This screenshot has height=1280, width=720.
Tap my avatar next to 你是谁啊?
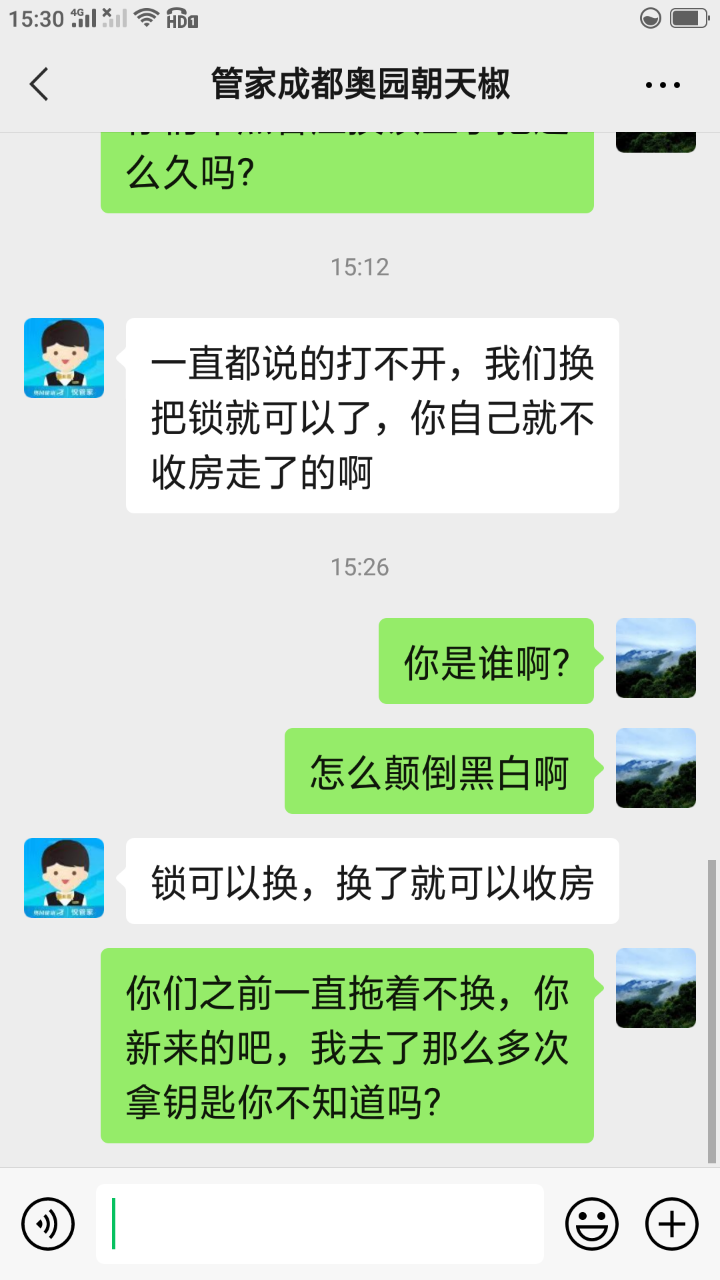pos(655,658)
